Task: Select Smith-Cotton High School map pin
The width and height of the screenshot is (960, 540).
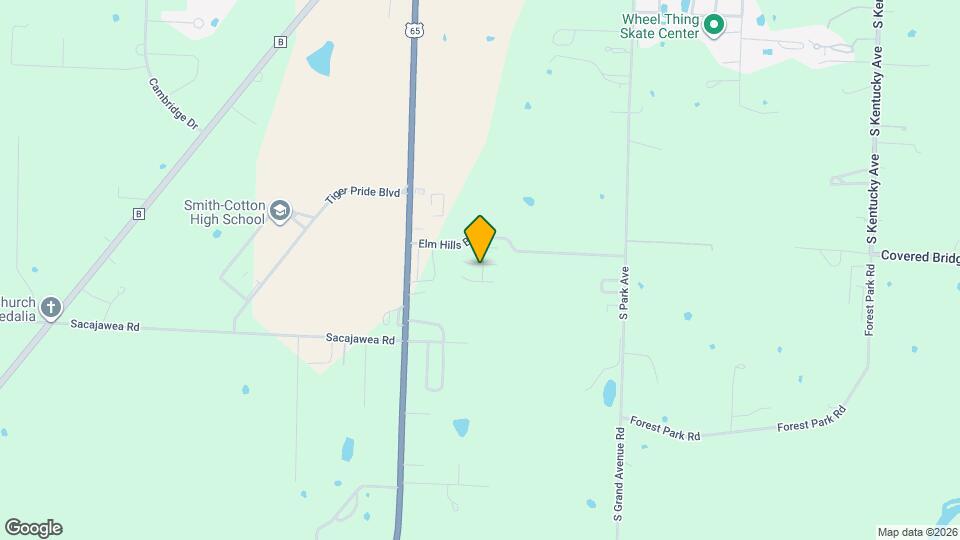Action: point(281,211)
